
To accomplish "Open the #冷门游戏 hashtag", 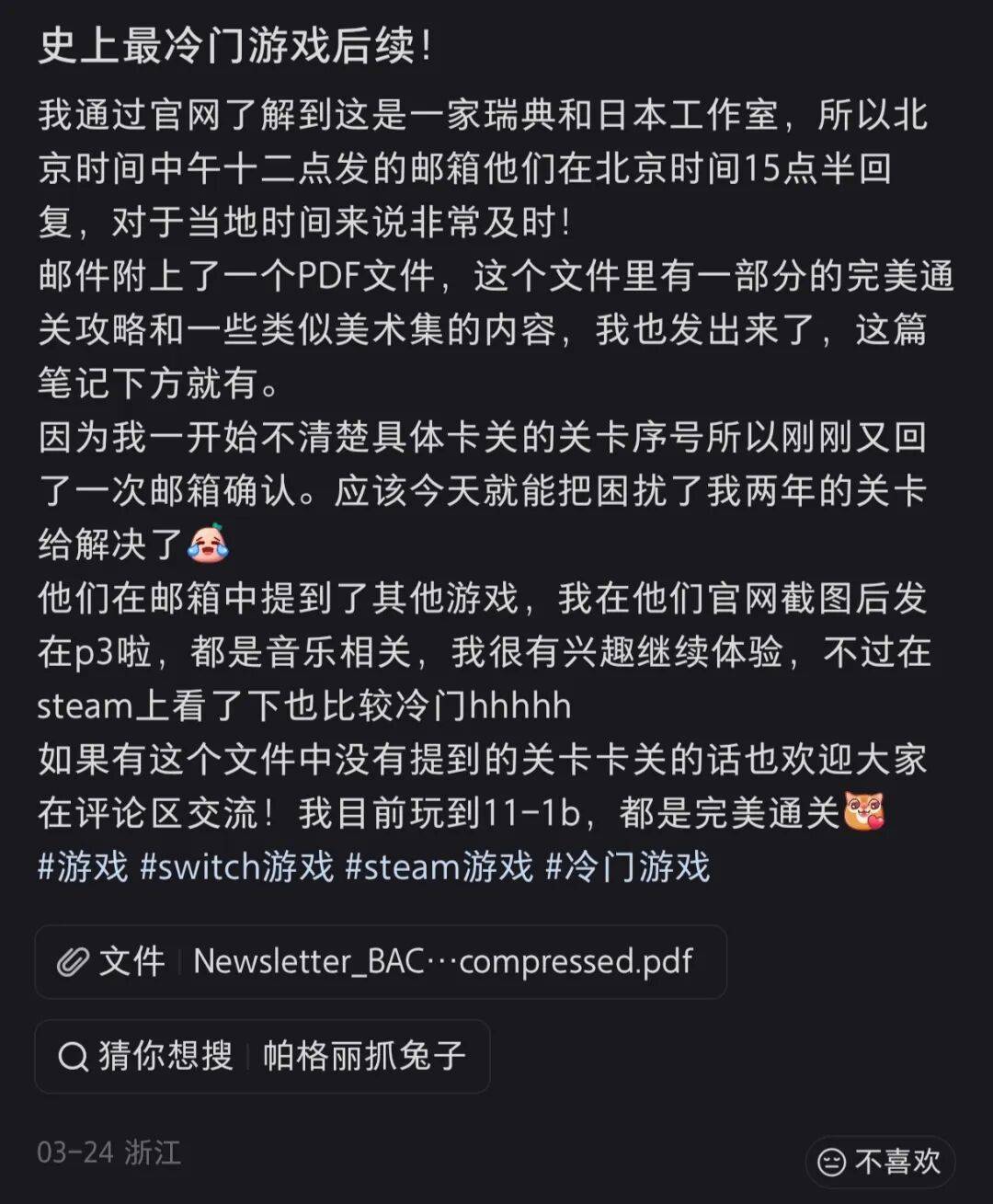I will (x=627, y=866).
